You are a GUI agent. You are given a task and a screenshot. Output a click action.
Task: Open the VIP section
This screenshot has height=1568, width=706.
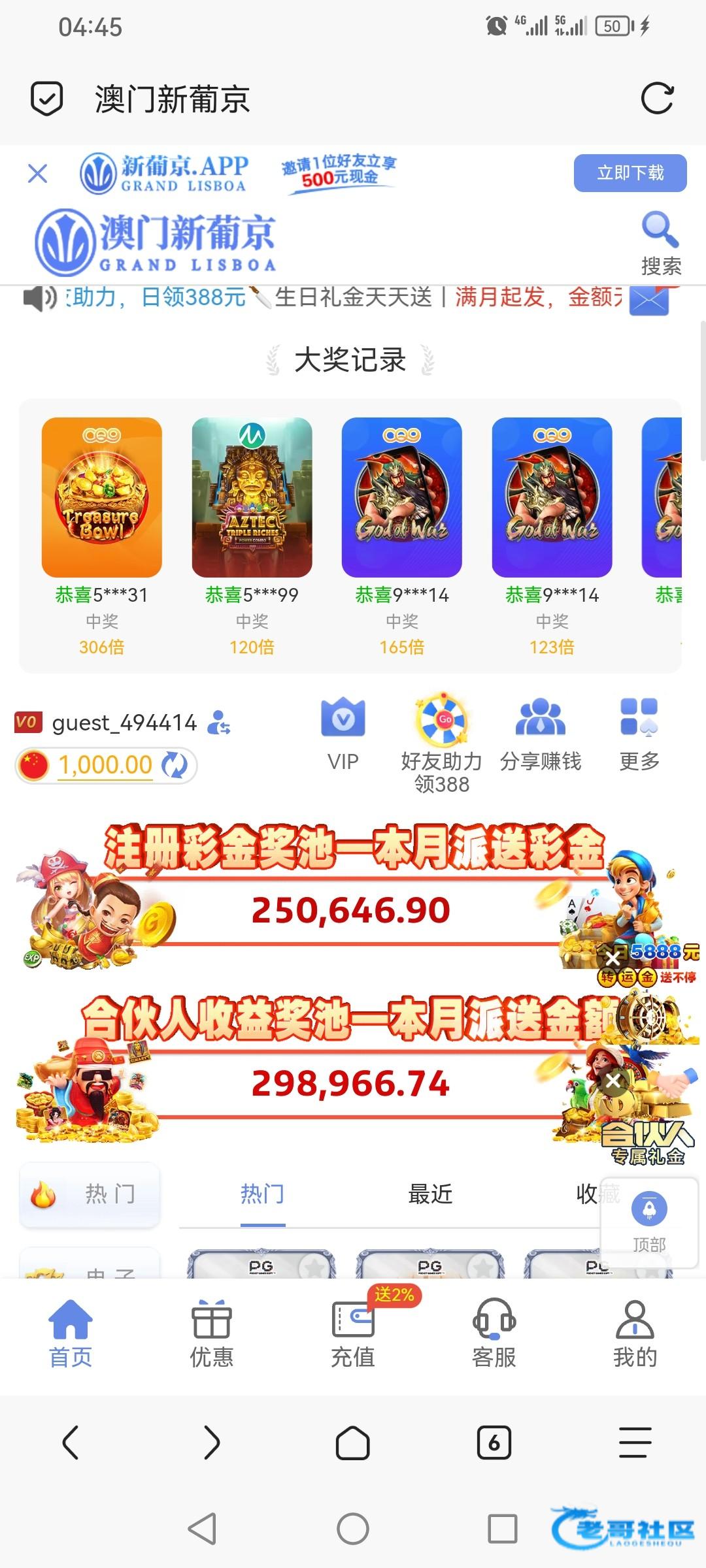(x=343, y=733)
